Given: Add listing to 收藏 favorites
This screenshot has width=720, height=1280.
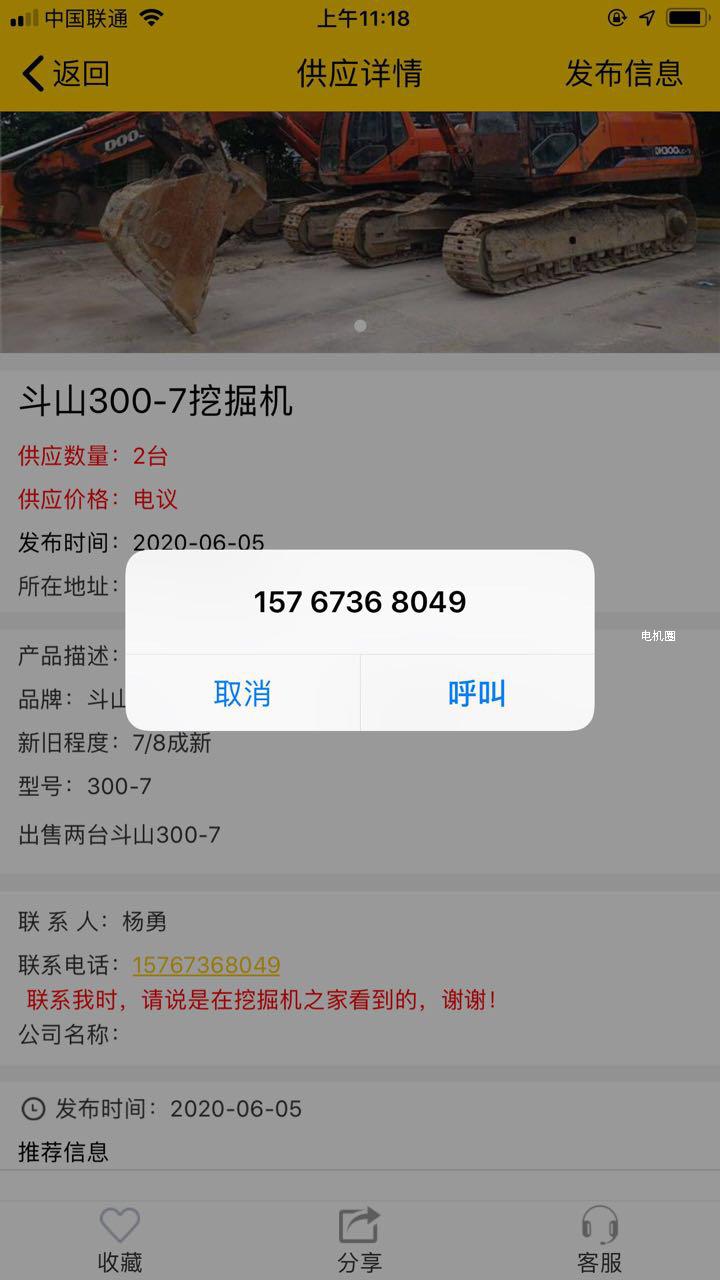Looking at the screenshot, I should click(120, 1240).
